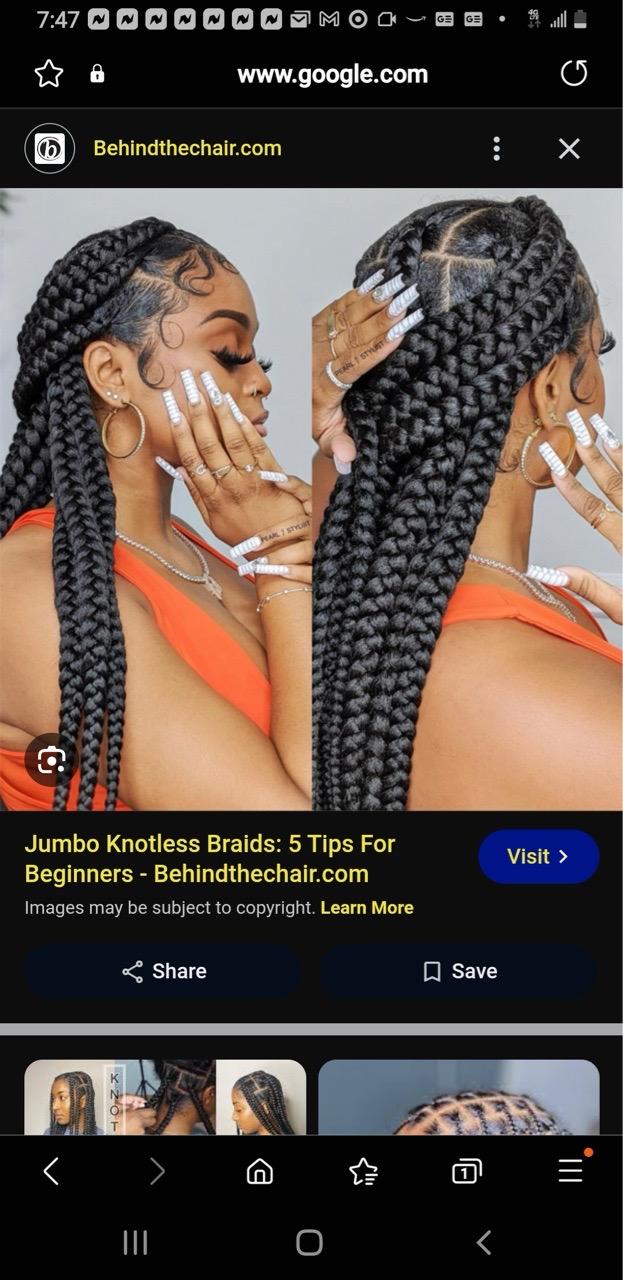The image size is (623, 1280).
Task: Open the browser hamburger menu
Action: tap(570, 1171)
